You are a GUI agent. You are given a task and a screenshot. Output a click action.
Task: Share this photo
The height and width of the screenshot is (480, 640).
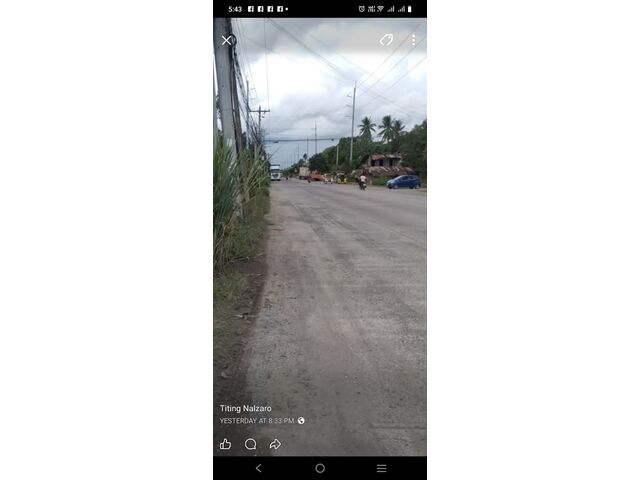coord(275,444)
